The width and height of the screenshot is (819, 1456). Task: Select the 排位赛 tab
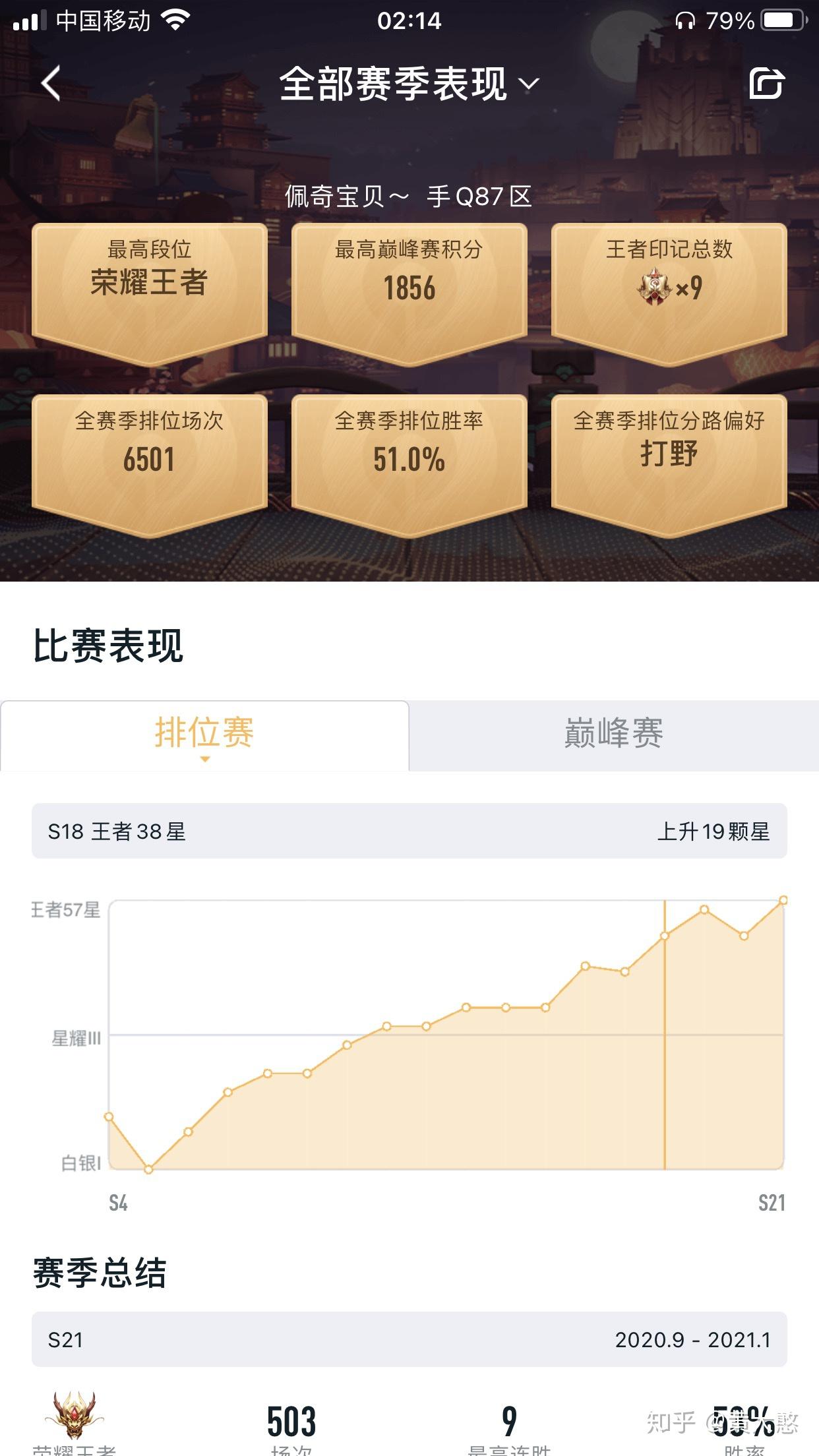pos(204,734)
